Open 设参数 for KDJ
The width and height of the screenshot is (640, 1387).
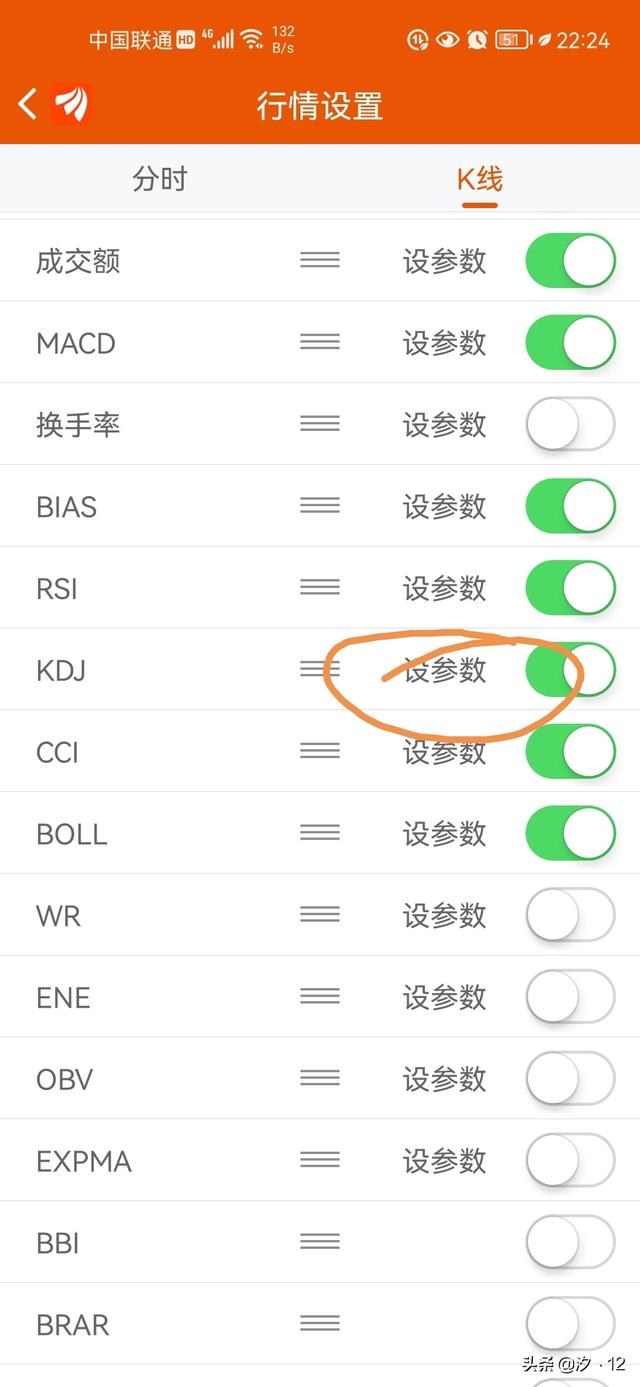click(444, 670)
